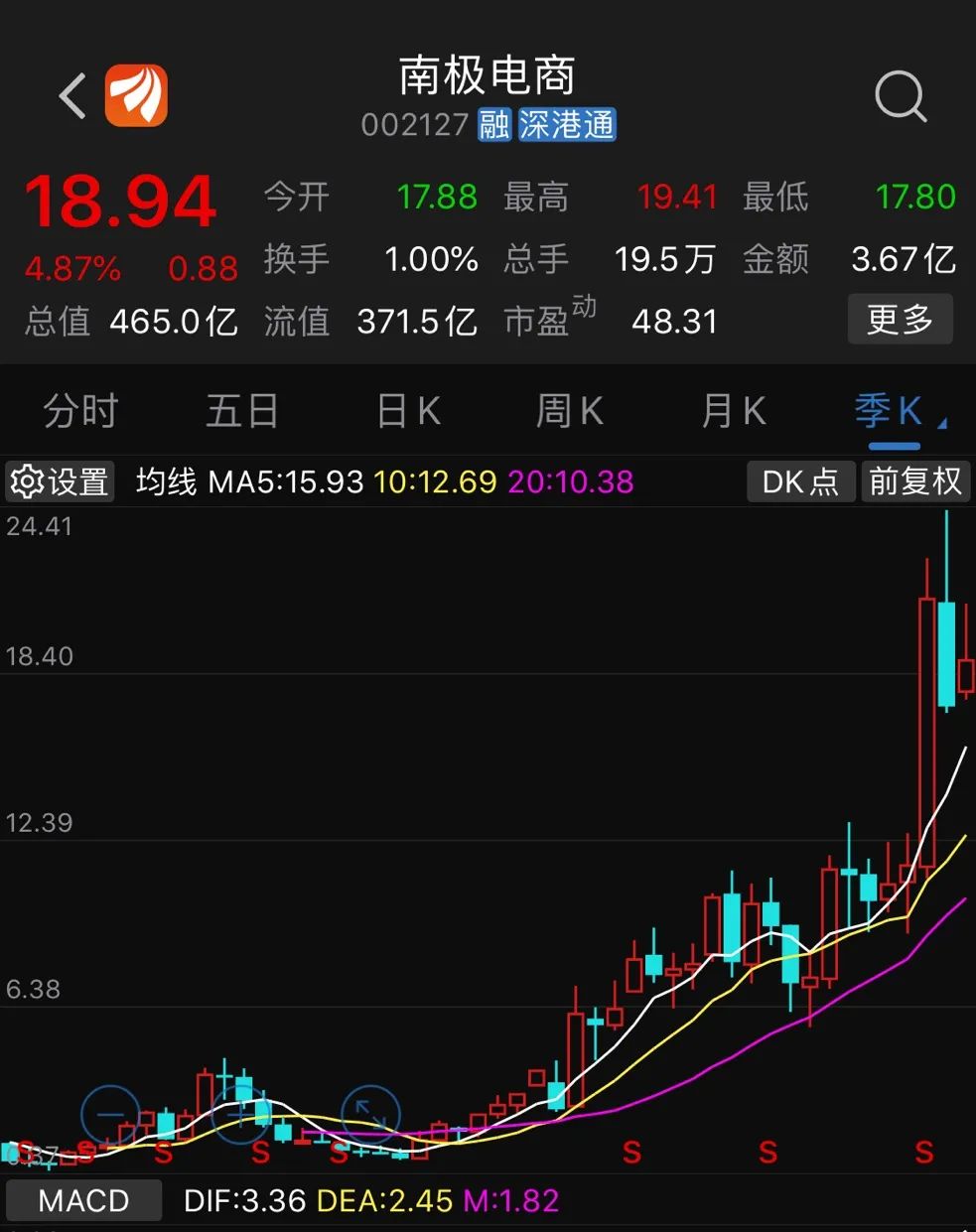The height and width of the screenshot is (1232, 976).
Task: Switch to the 周K tab
Action: tap(569, 411)
